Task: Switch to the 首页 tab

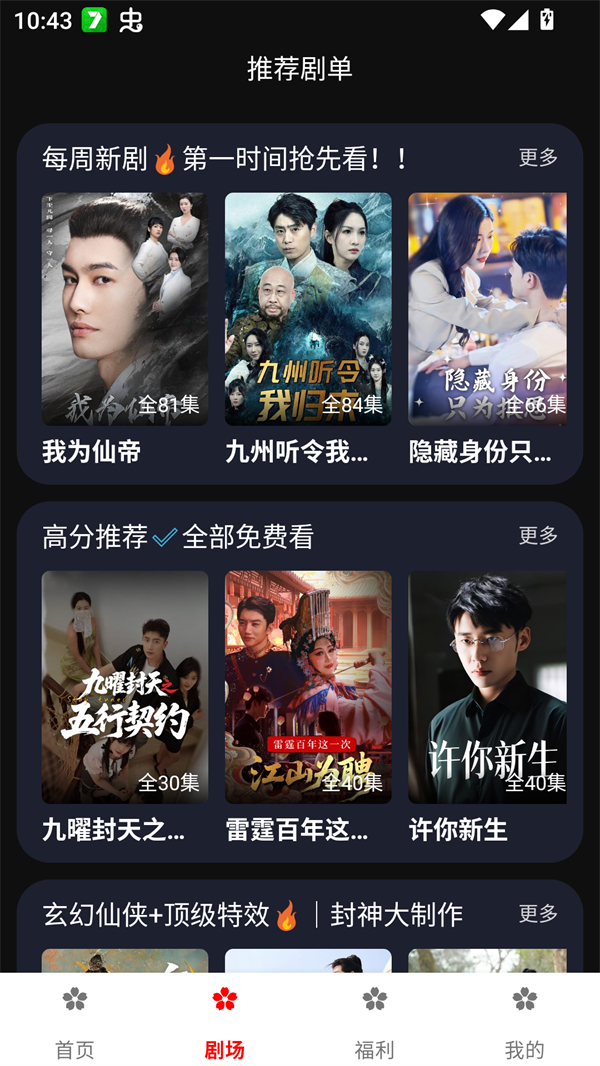Action: pos(75,1022)
